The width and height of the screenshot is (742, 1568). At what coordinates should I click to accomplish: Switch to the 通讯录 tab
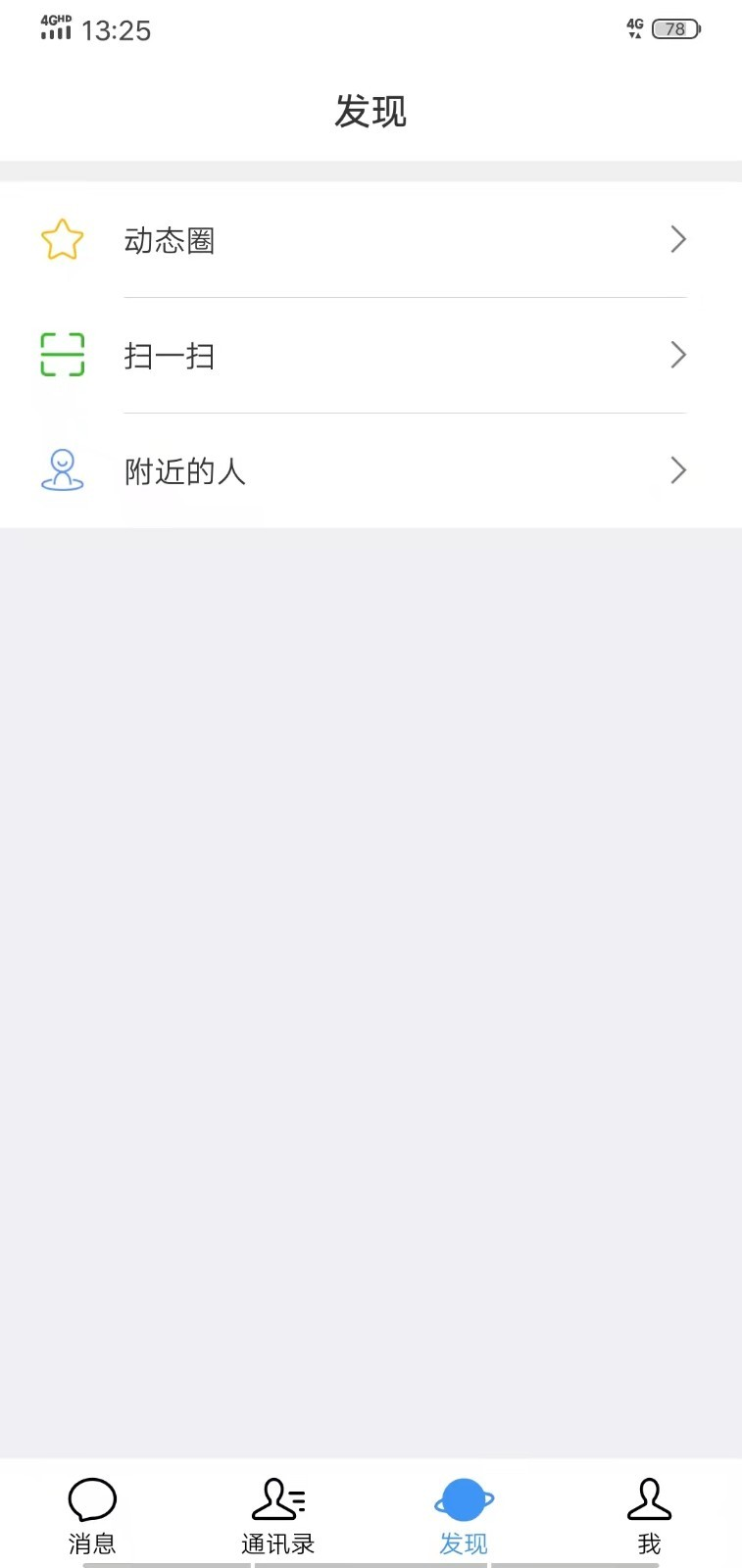(278, 1515)
